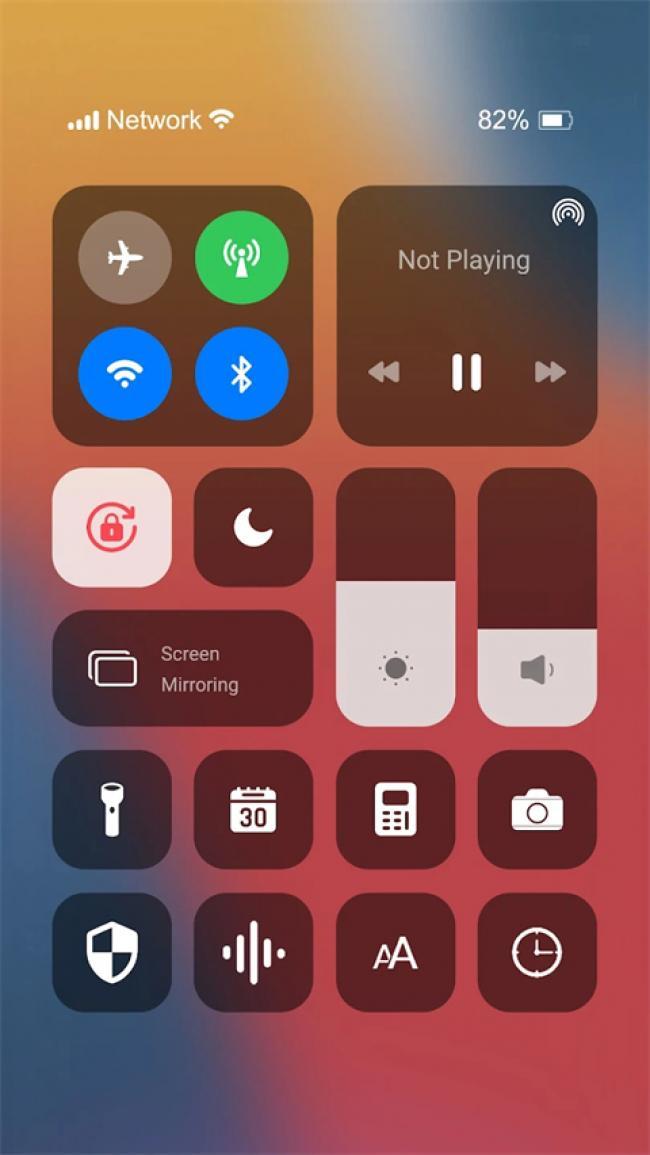Toggle airplane mode
Screen dimensions: 650x1155
point(125,258)
